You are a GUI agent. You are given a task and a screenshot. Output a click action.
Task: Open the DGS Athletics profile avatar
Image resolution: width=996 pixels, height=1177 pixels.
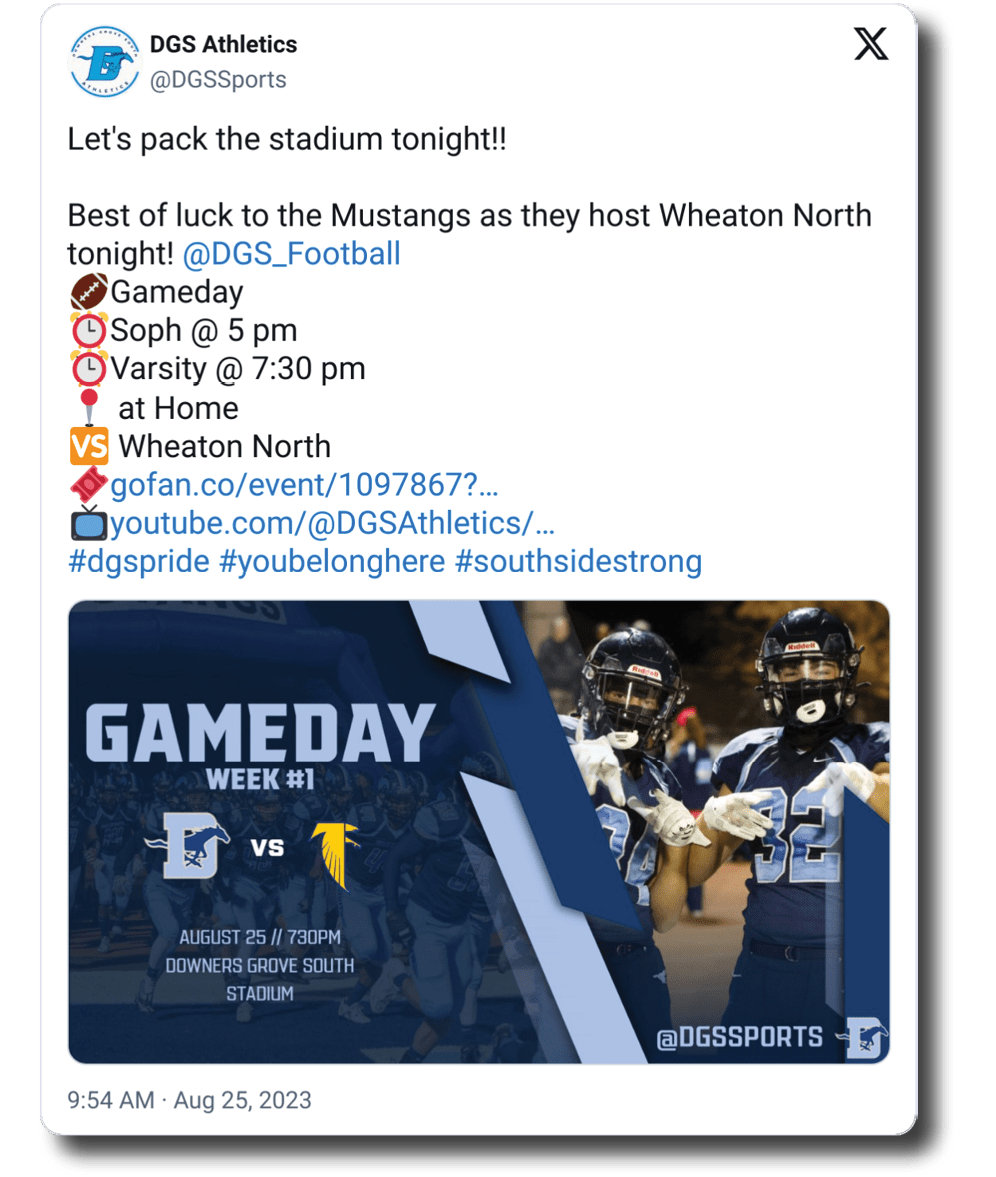104,62
